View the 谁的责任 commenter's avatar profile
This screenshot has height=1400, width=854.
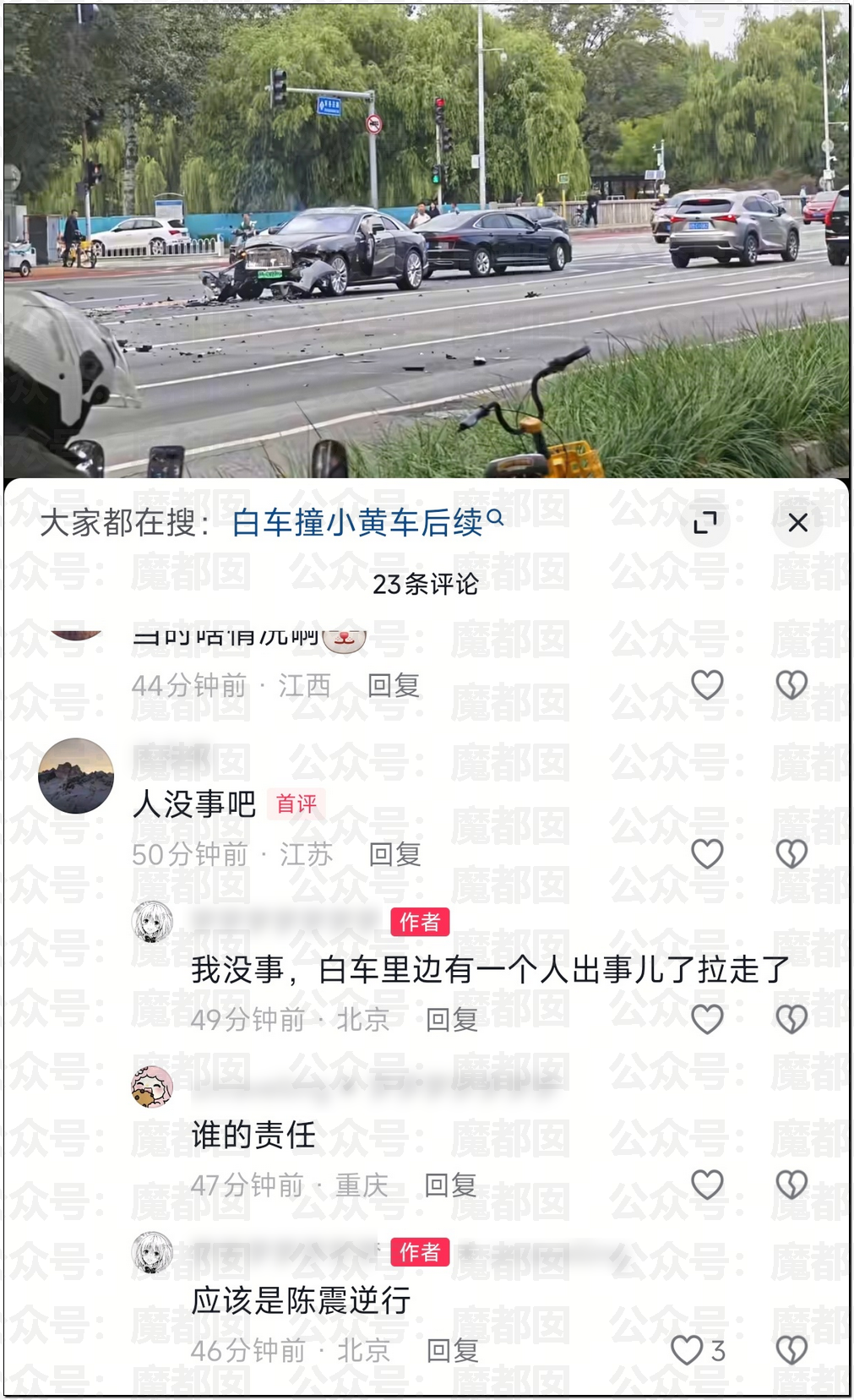click(x=152, y=1087)
